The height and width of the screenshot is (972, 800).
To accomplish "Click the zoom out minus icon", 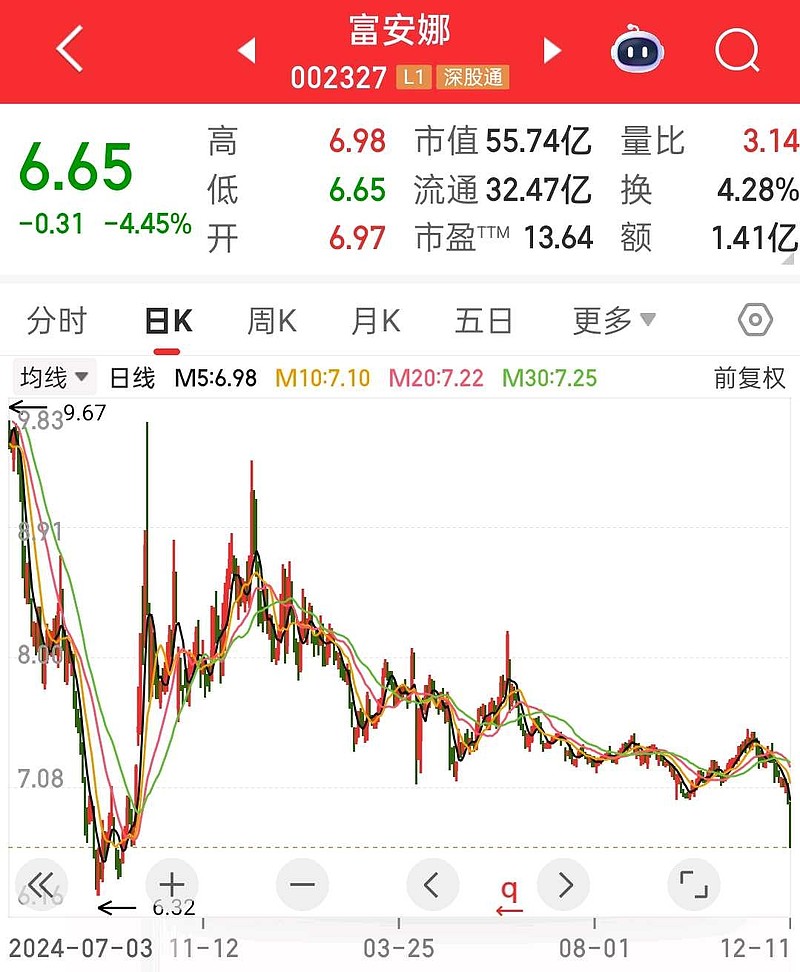I will [x=301, y=884].
